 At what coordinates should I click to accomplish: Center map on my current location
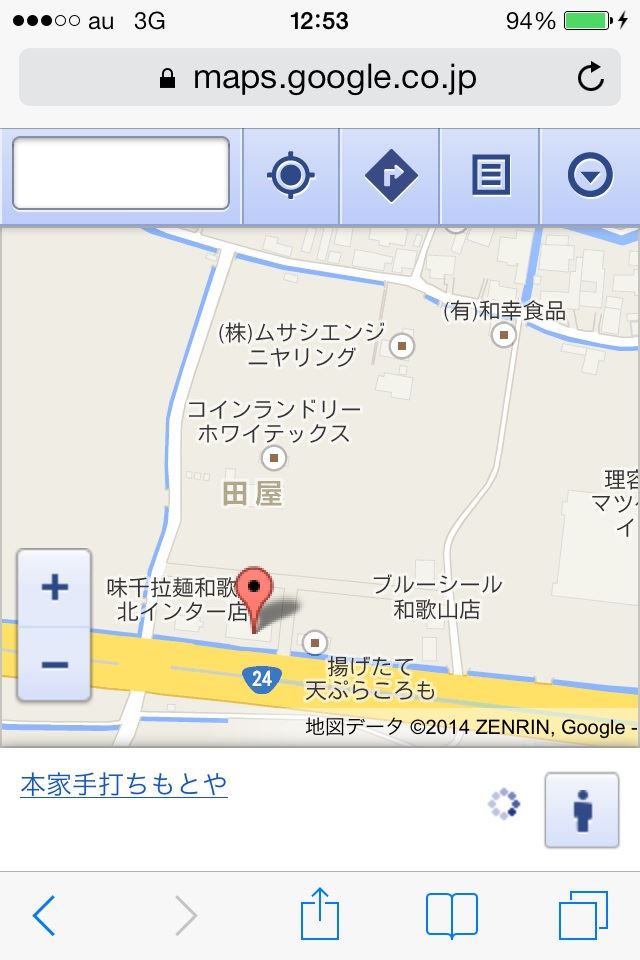click(x=291, y=177)
